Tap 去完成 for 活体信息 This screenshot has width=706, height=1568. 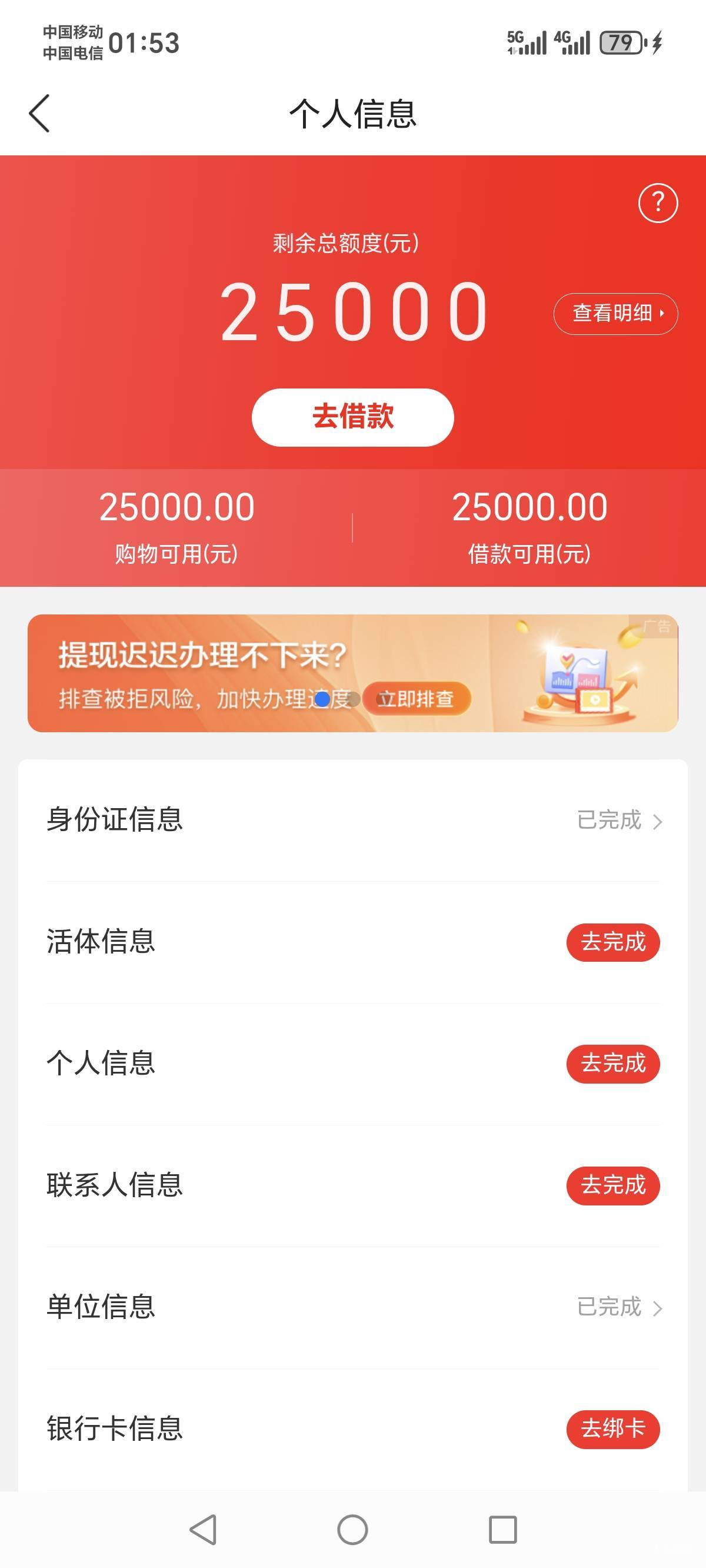(x=613, y=942)
